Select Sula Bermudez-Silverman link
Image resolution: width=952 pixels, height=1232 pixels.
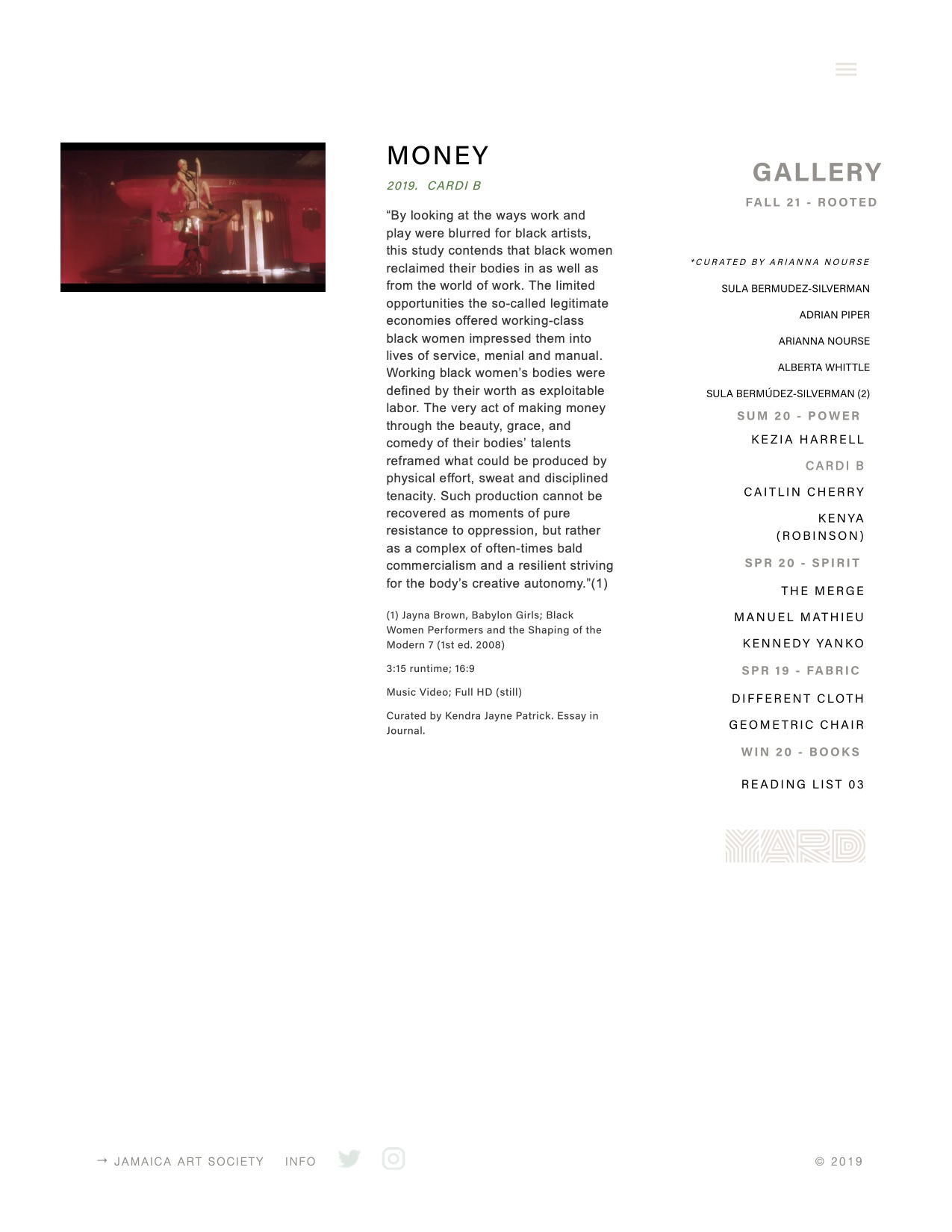(x=794, y=289)
